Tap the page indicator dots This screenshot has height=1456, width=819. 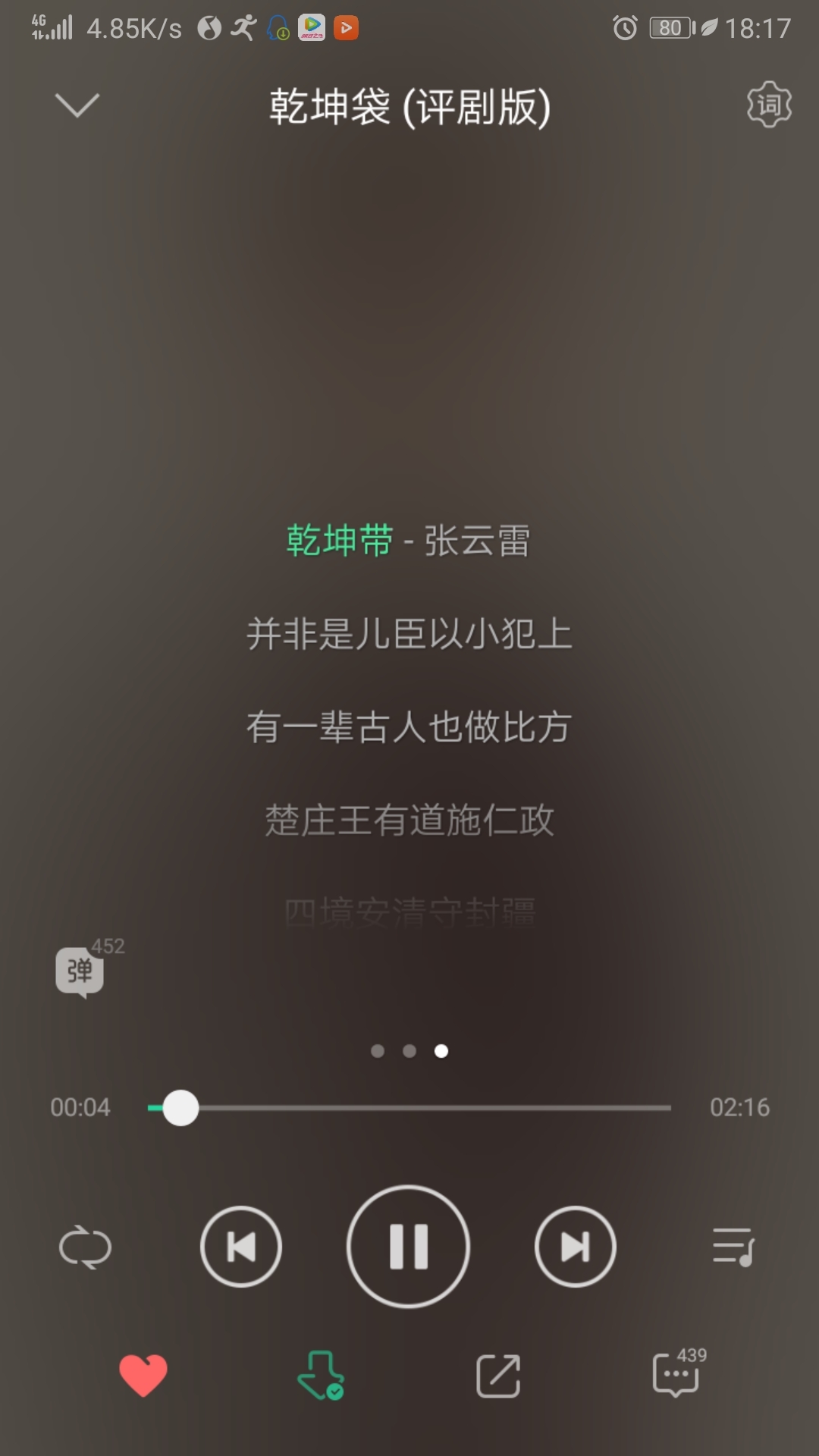click(409, 1051)
